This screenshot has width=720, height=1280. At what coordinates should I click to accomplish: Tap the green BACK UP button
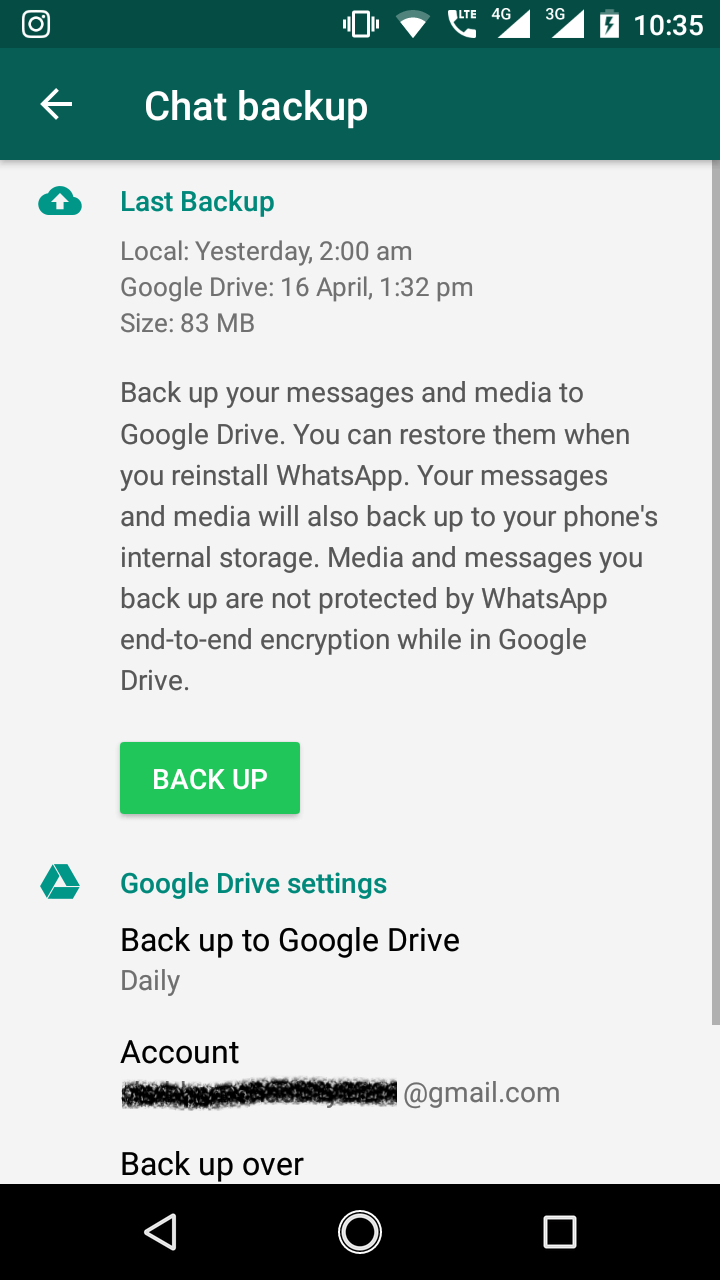[210, 778]
